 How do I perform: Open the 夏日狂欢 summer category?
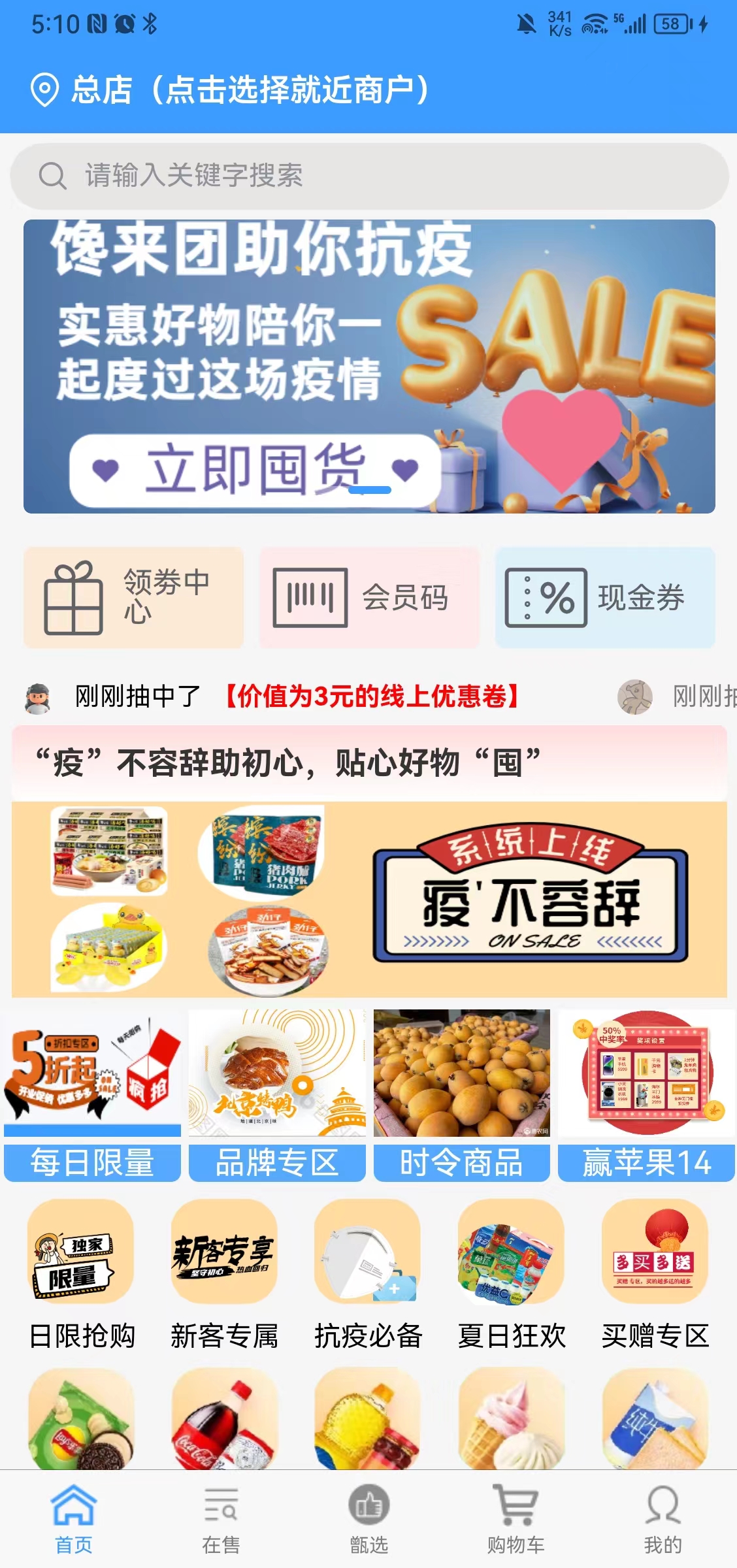512,1274
